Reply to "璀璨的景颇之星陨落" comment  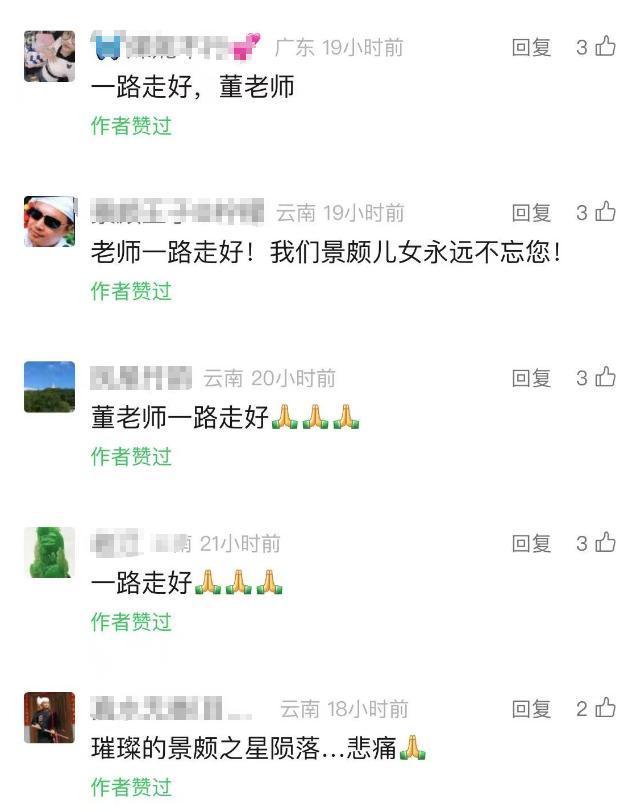(x=531, y=709)
